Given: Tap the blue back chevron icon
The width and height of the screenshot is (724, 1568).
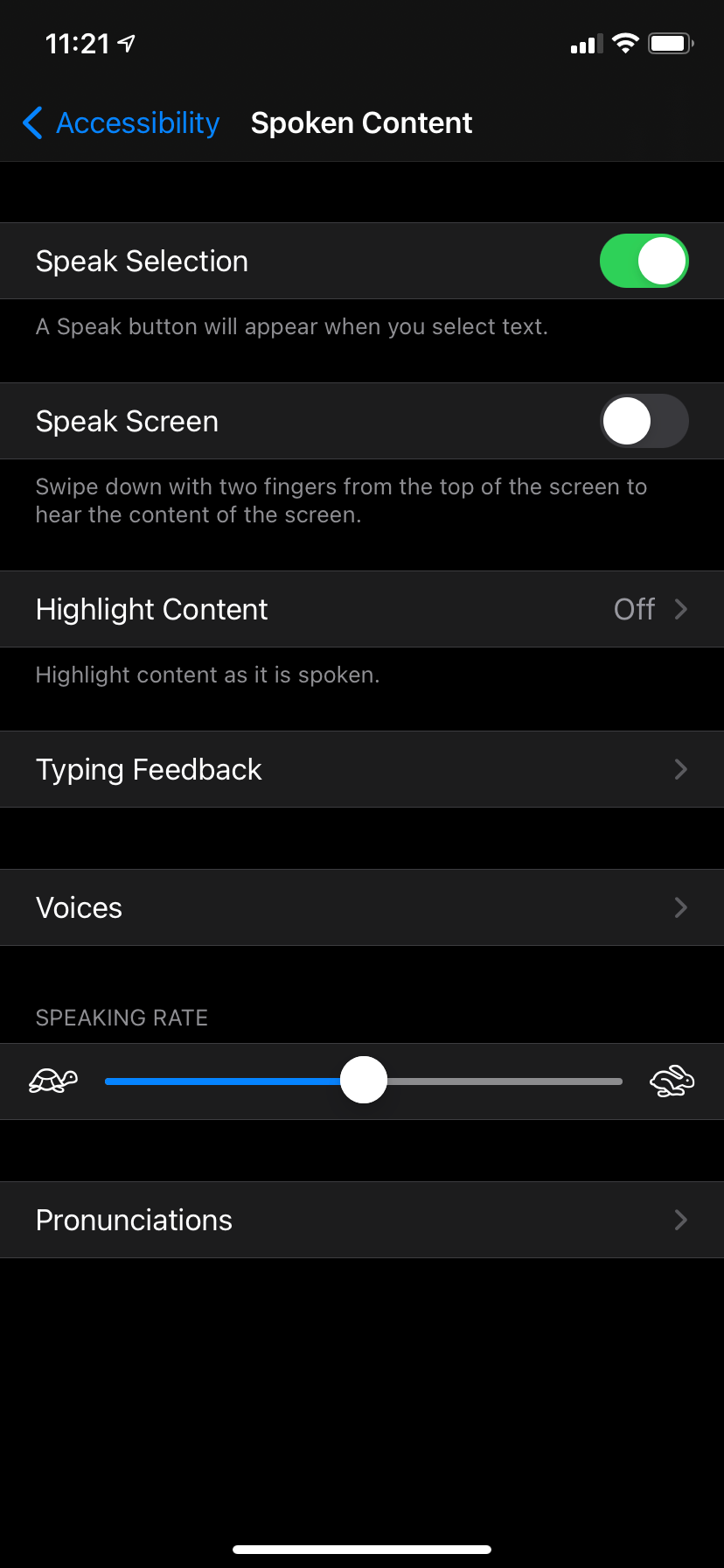Looking at the screenshot, I should pyautogui.click(x=31, y=123).
